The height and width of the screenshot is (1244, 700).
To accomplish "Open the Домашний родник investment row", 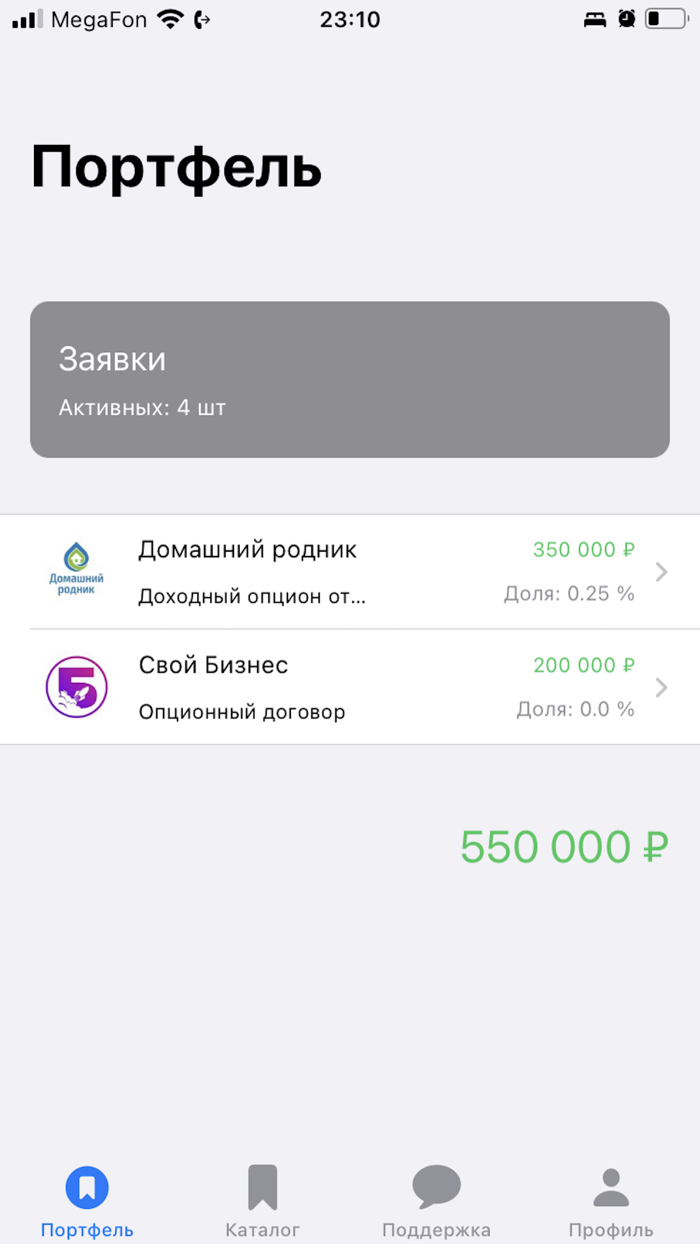I will tap(349, 572).
